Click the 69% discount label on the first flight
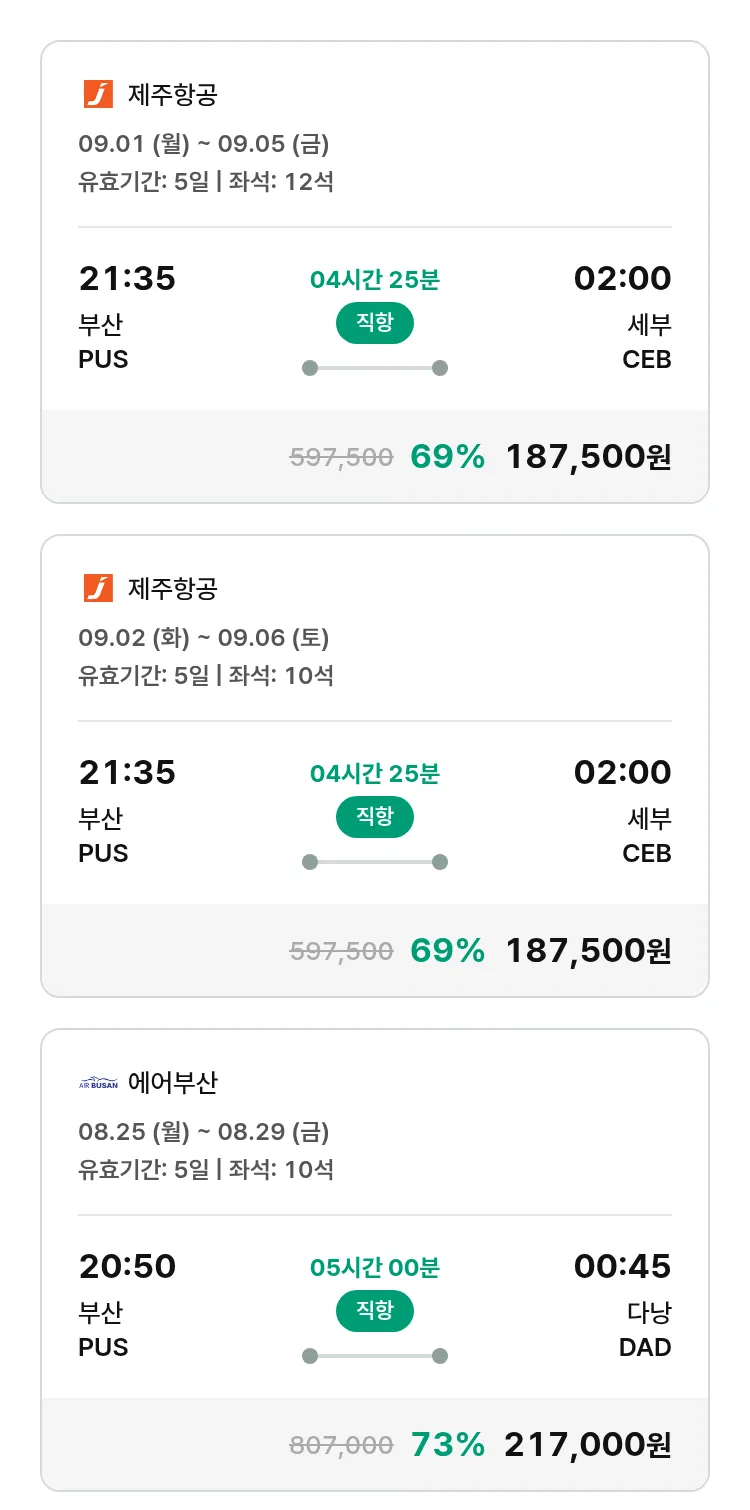750x1510 pixels. [446, 456]
